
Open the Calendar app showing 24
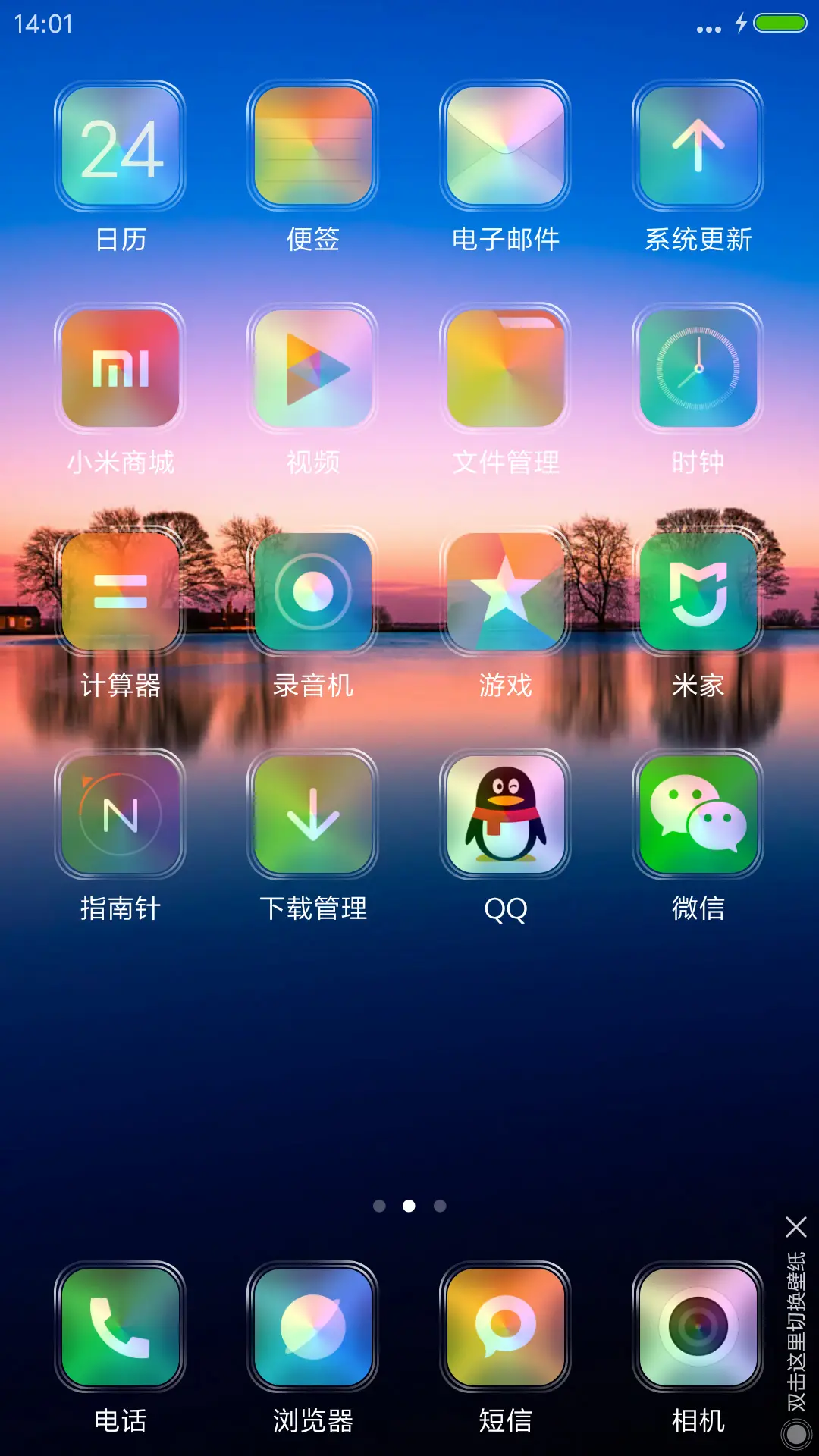tap(120, 146)
